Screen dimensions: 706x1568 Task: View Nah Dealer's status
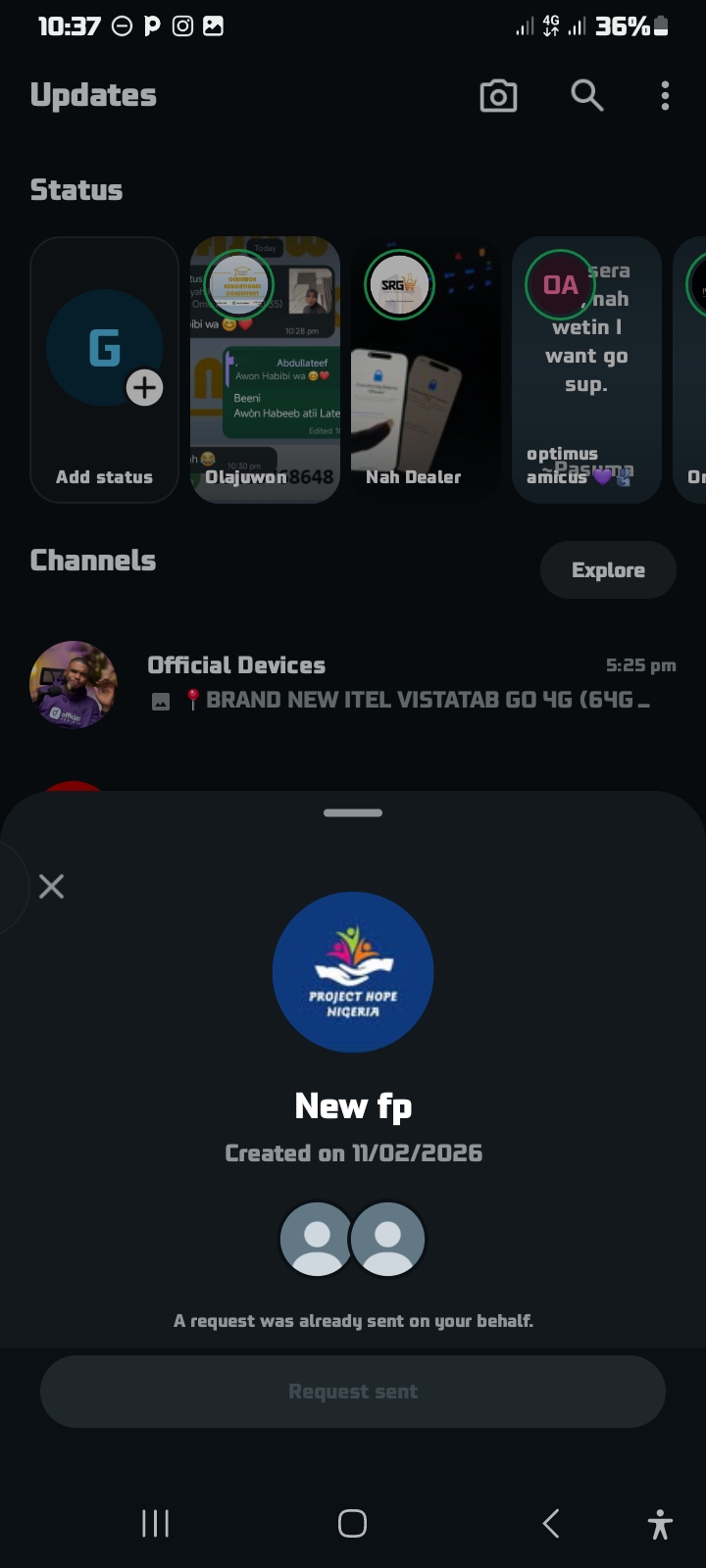point(426,370)
